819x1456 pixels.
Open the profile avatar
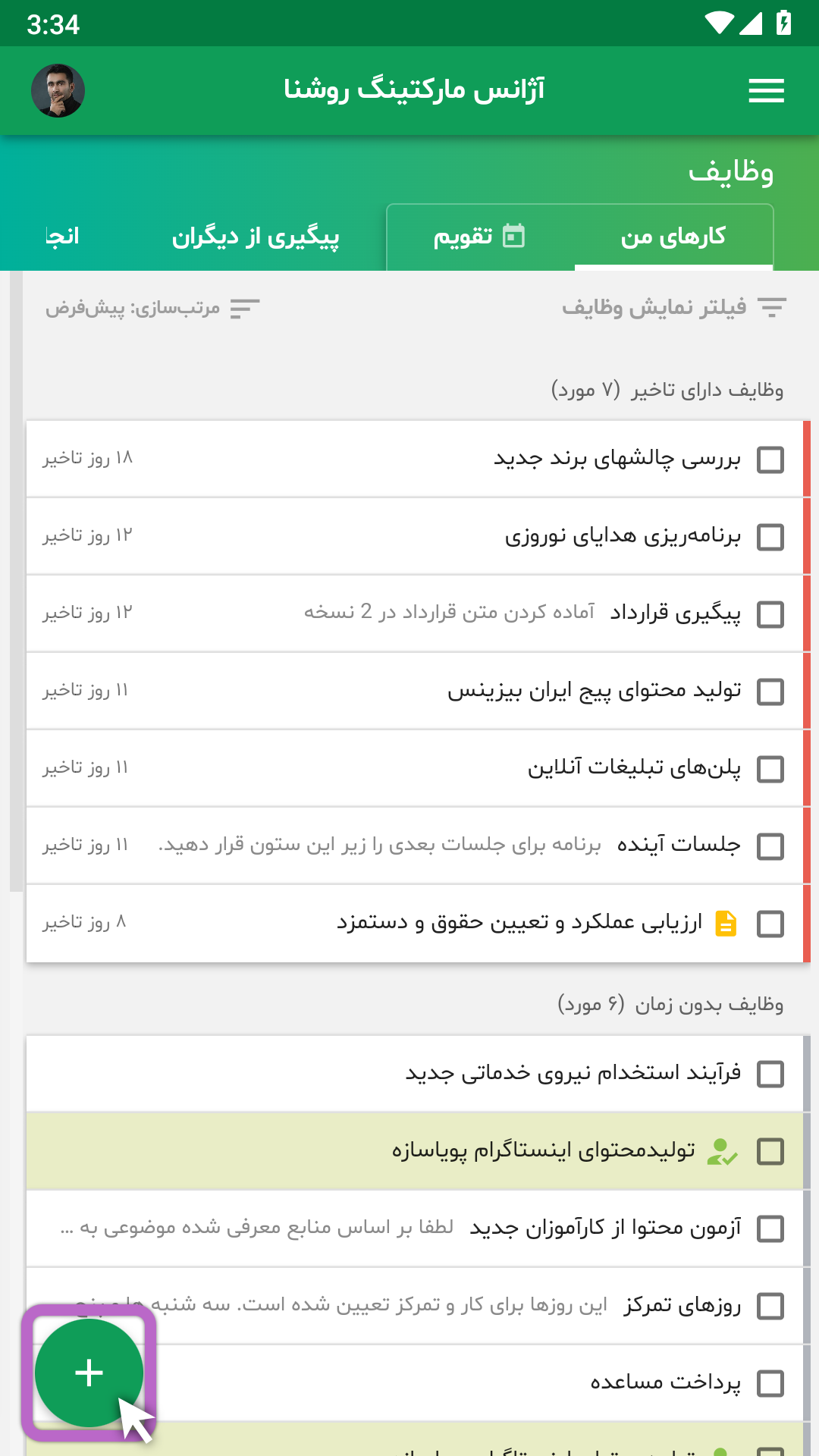(58, 91)
